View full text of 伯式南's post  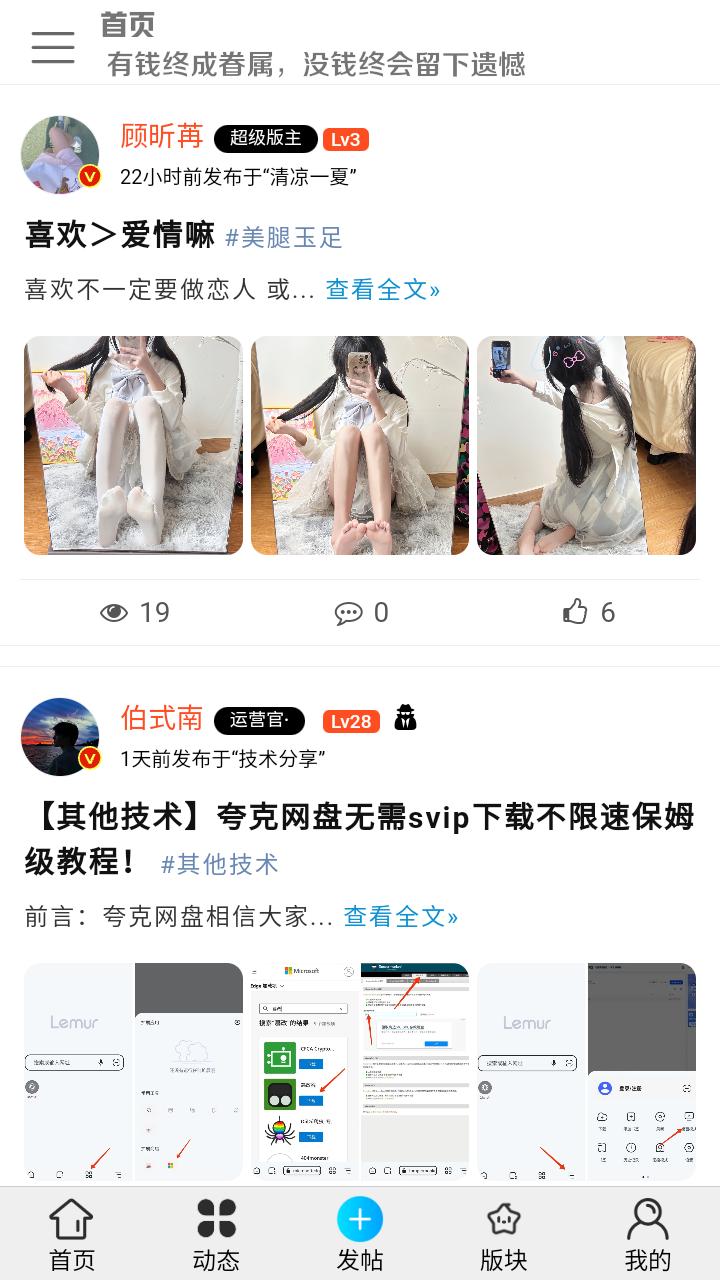click(401, 916)
